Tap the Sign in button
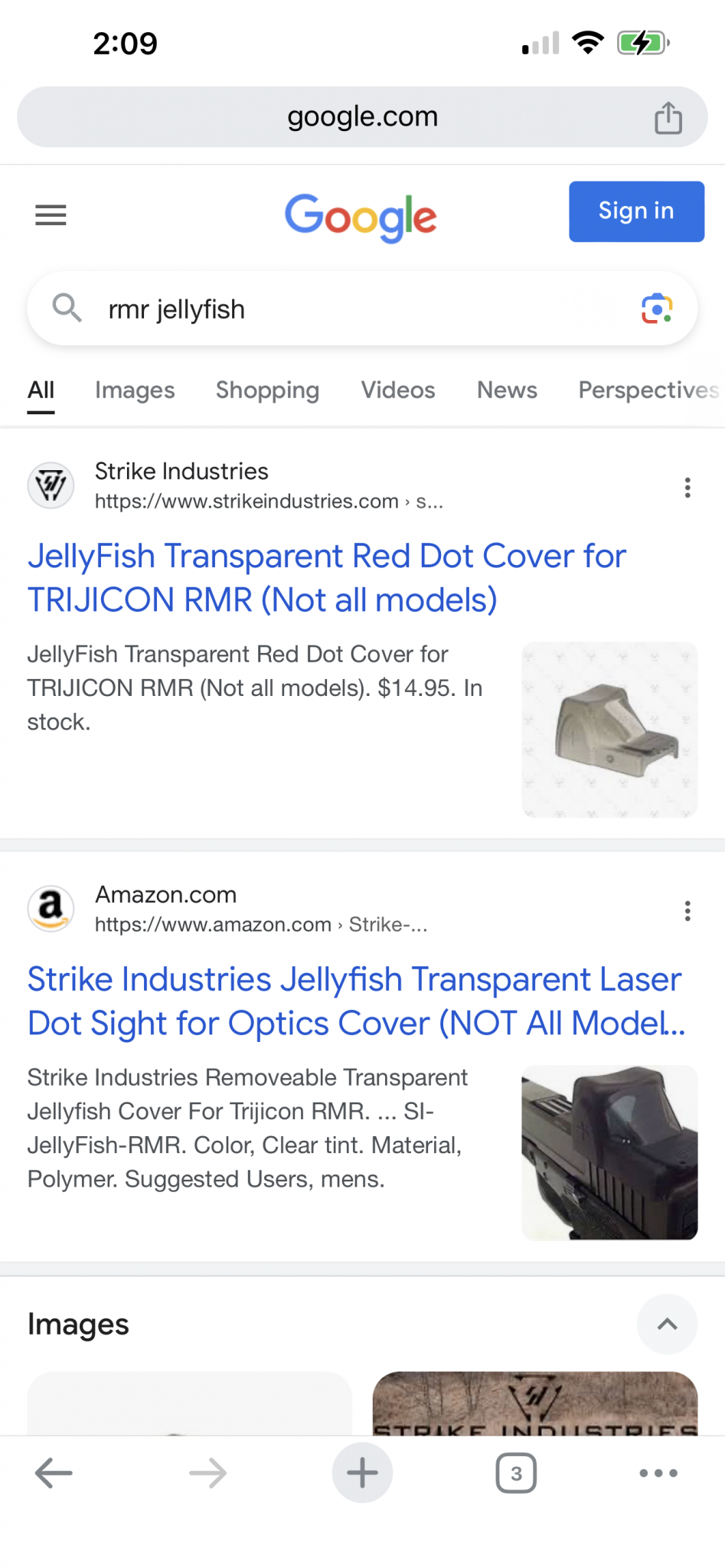This screenshot has height=1568, width=725. coord(635,211)
